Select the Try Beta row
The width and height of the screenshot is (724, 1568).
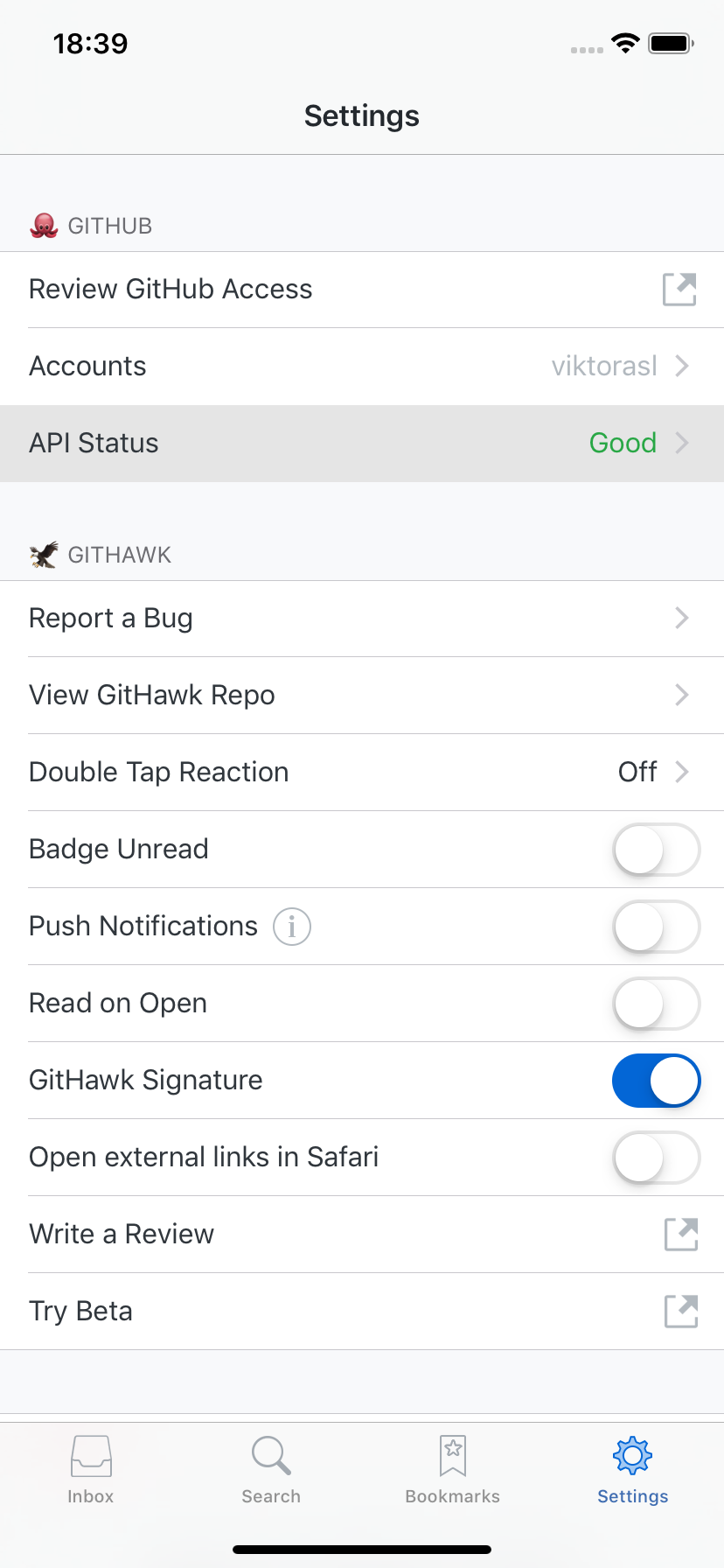362,1312
